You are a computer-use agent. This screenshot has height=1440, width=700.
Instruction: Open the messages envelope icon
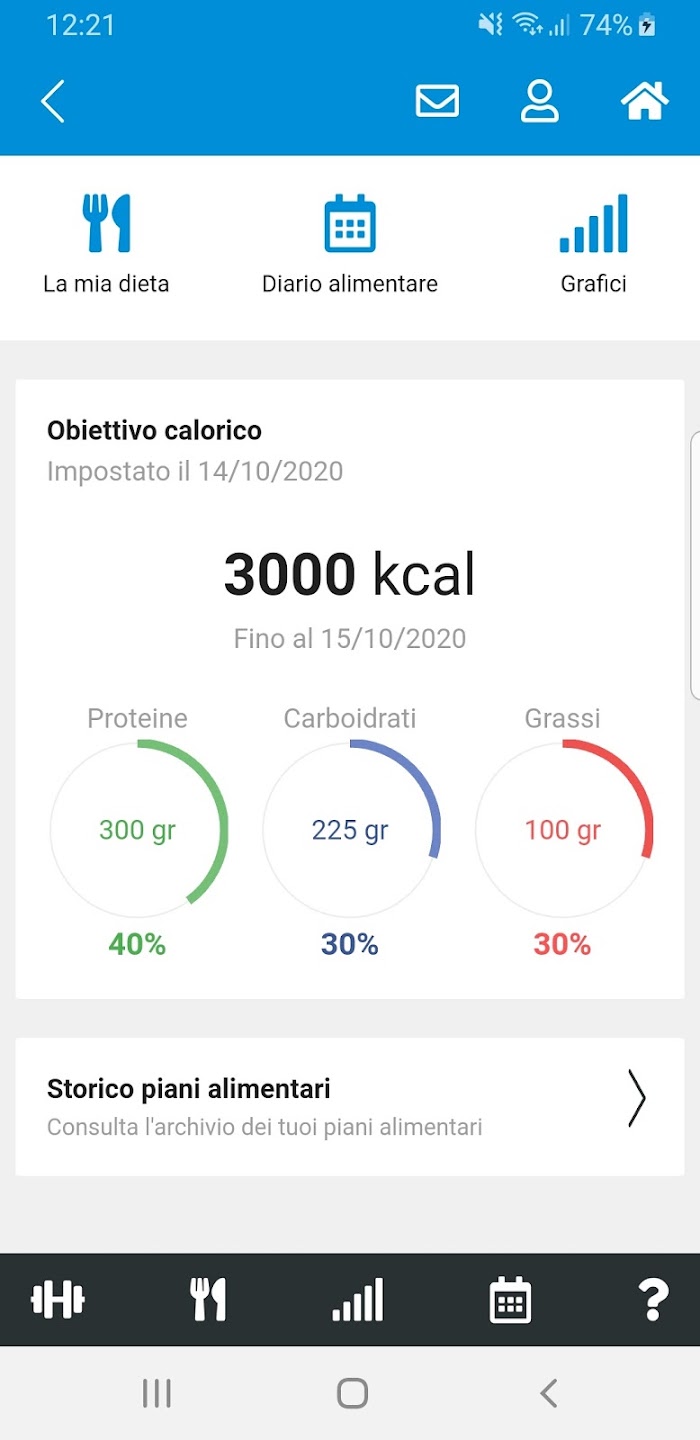(x=437, y=101)
